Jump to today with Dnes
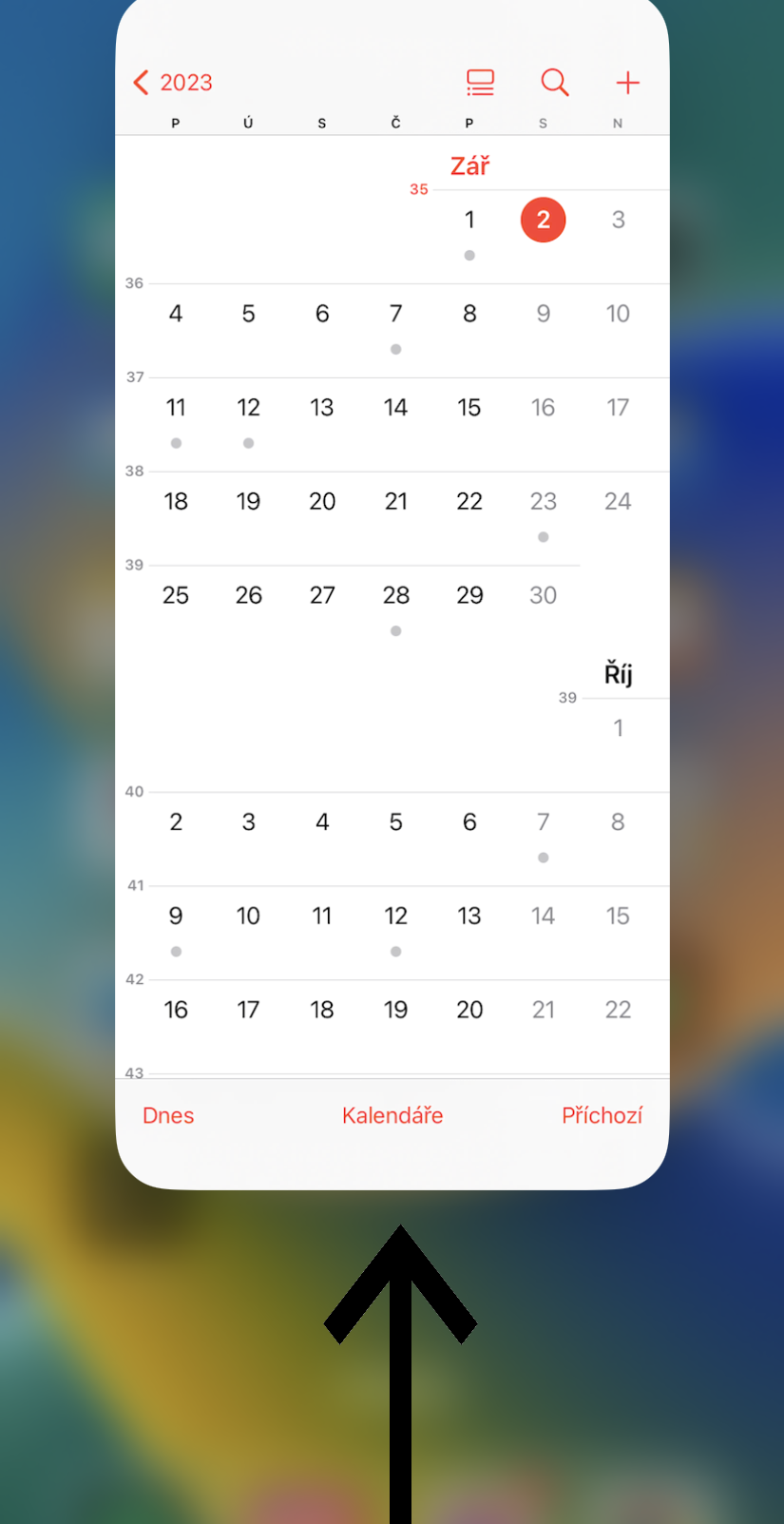784x1524 pixels. [x=168, y=1115]
